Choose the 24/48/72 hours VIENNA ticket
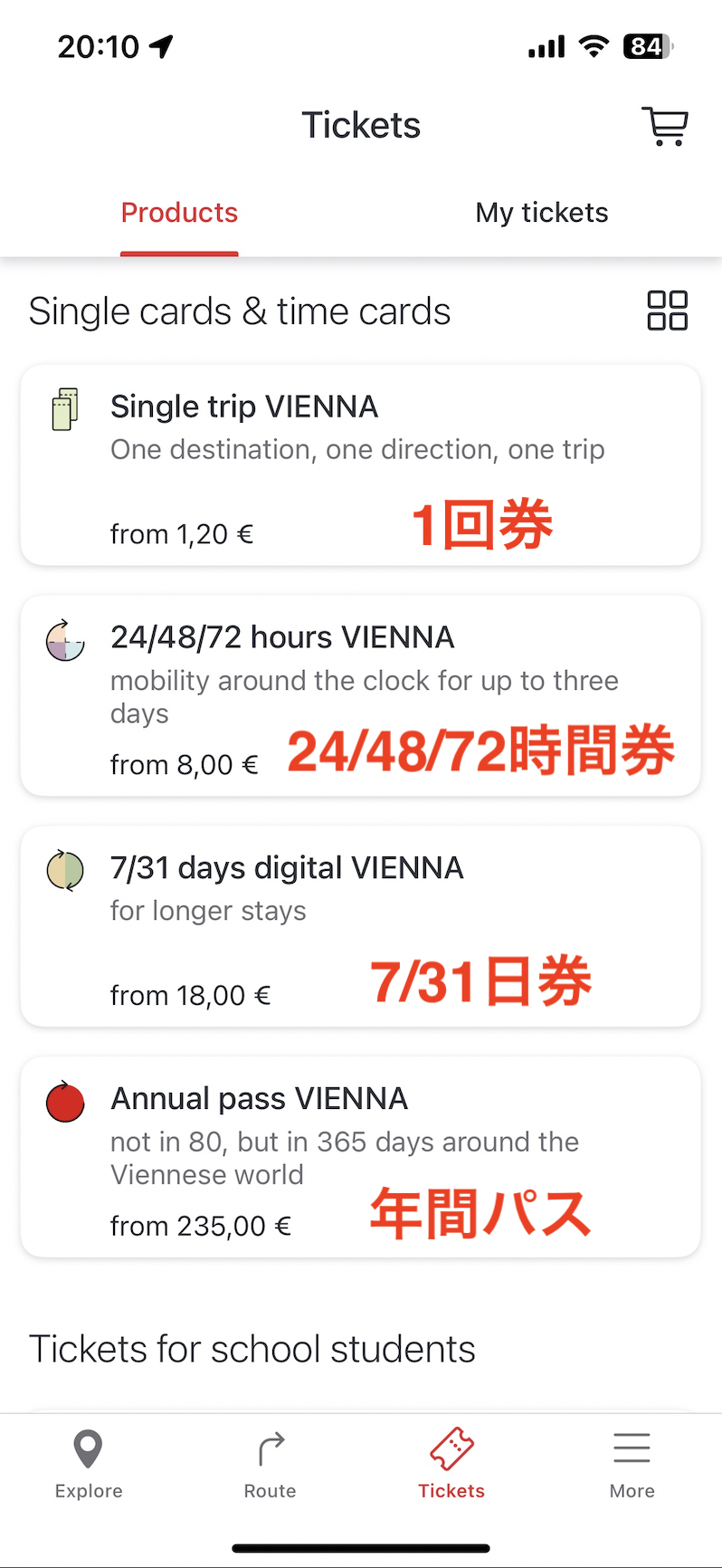The width and height of the screenshot is (722, 1568). (360, 695)
